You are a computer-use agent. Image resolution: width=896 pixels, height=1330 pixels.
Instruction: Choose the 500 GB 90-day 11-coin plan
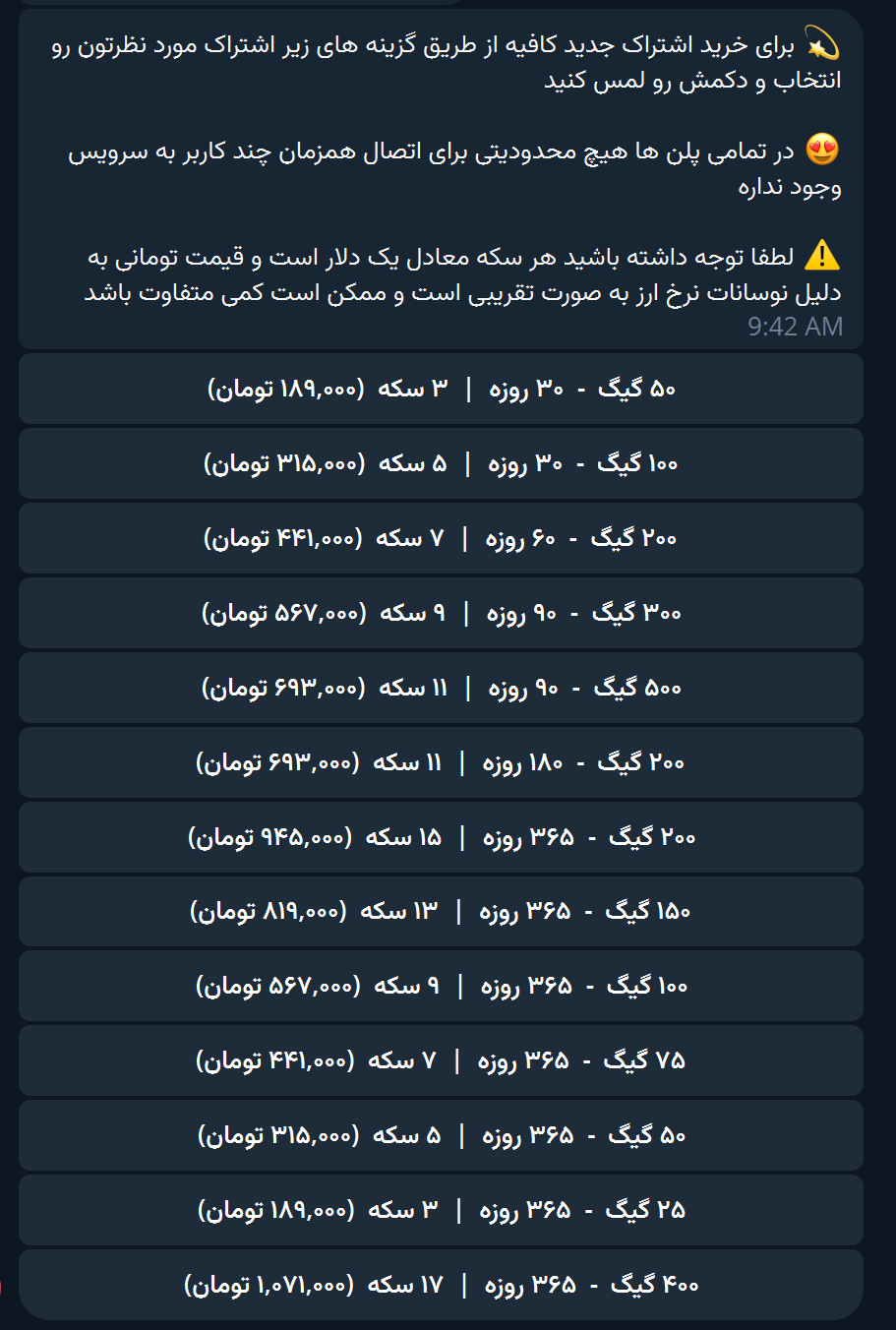[x=441, y=688]
